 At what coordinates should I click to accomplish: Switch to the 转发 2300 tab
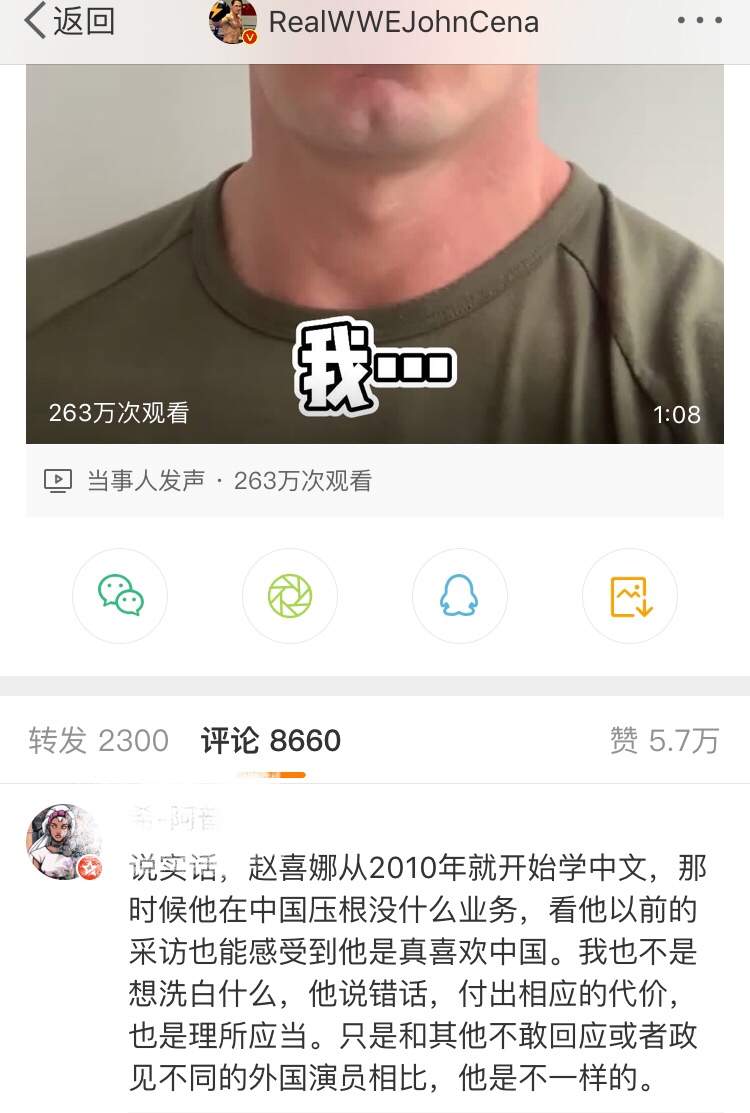(x=98, y=740)
